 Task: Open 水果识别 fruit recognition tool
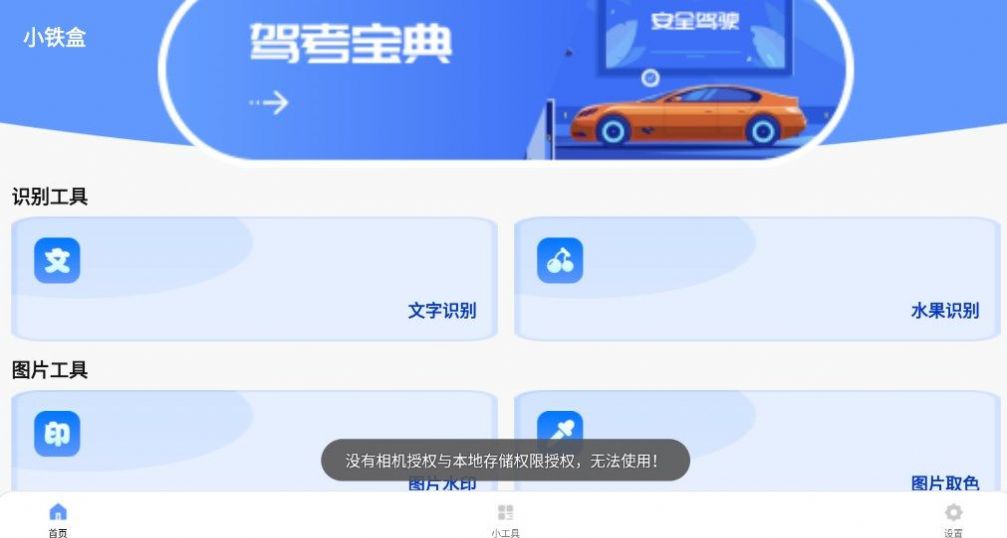click(757, 279)
